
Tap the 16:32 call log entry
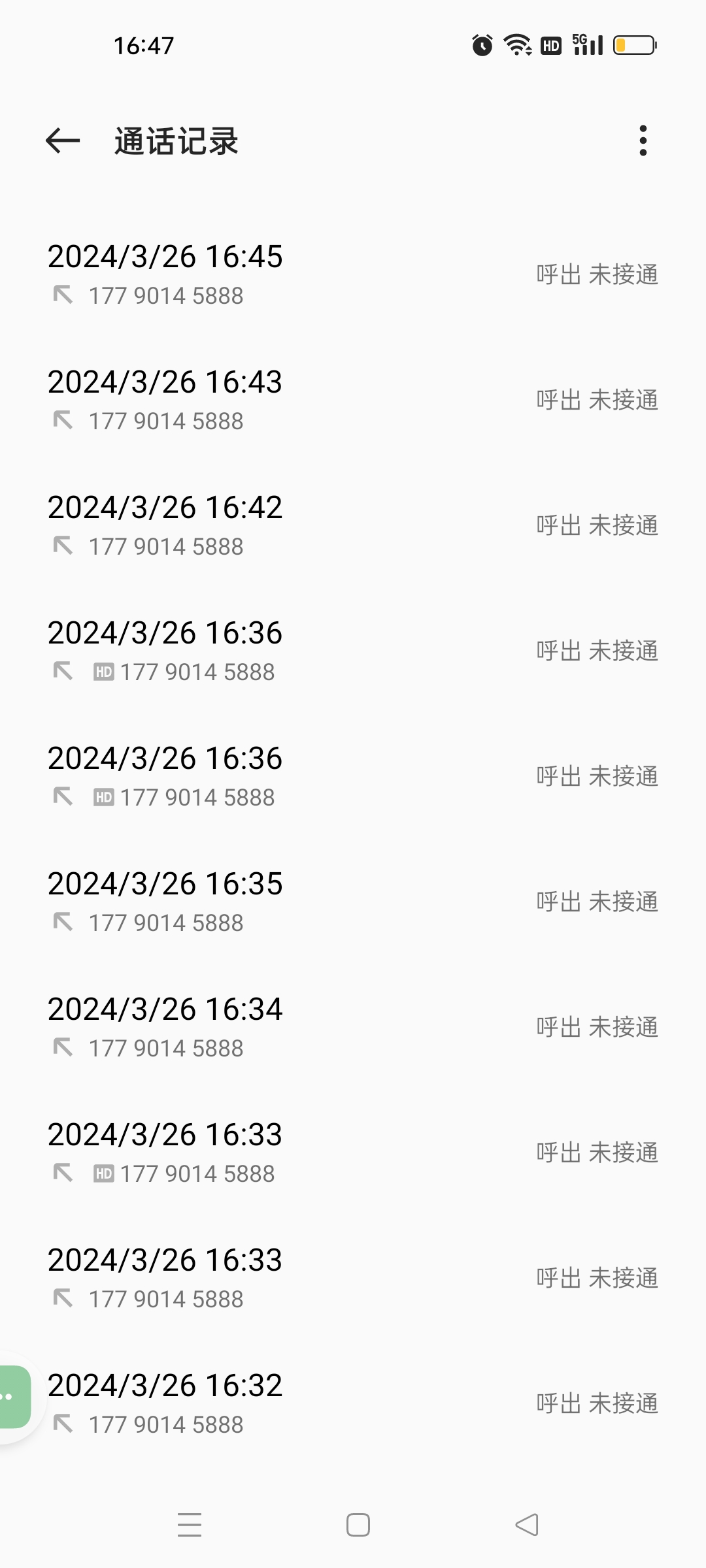point(353,1403)
